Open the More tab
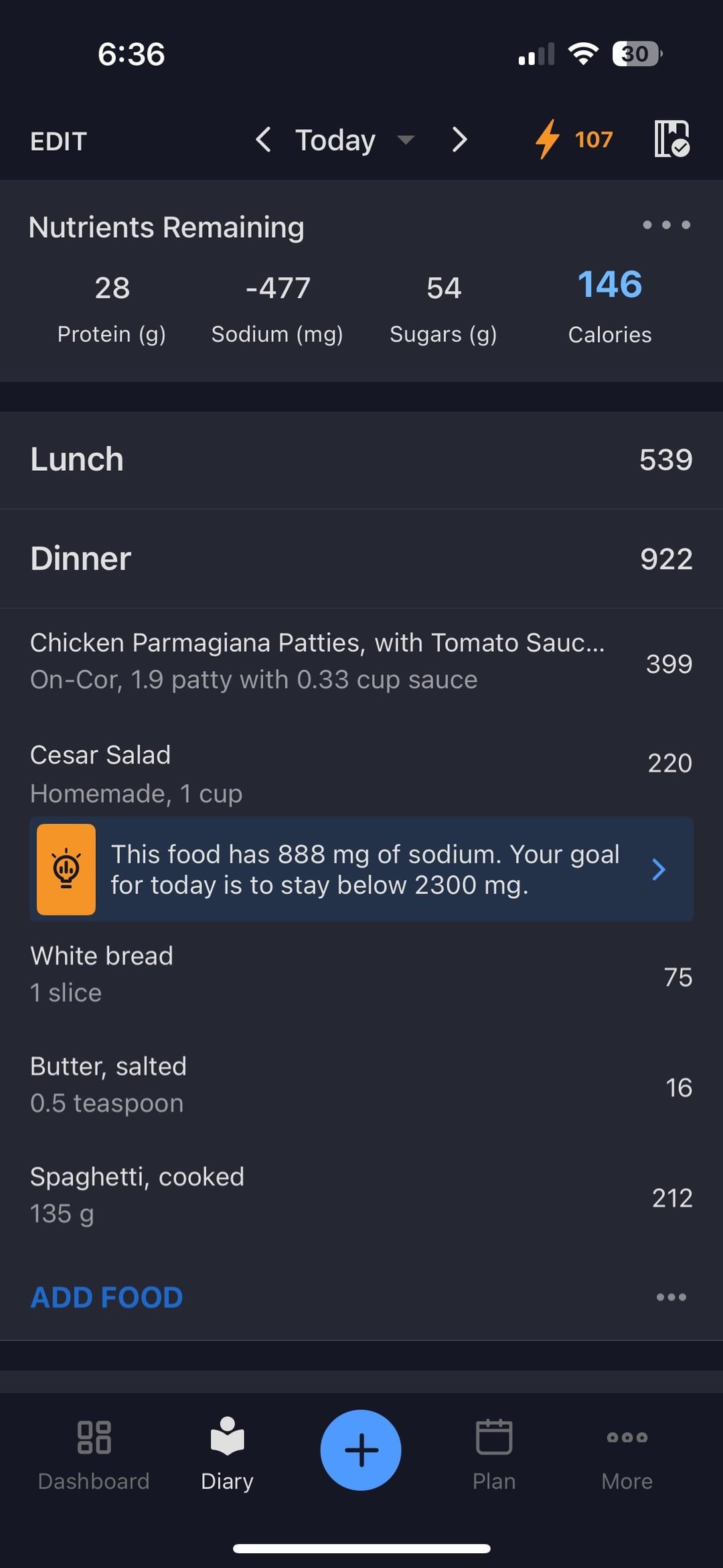Screen dimensions: 723x1568 [627, 1450]
